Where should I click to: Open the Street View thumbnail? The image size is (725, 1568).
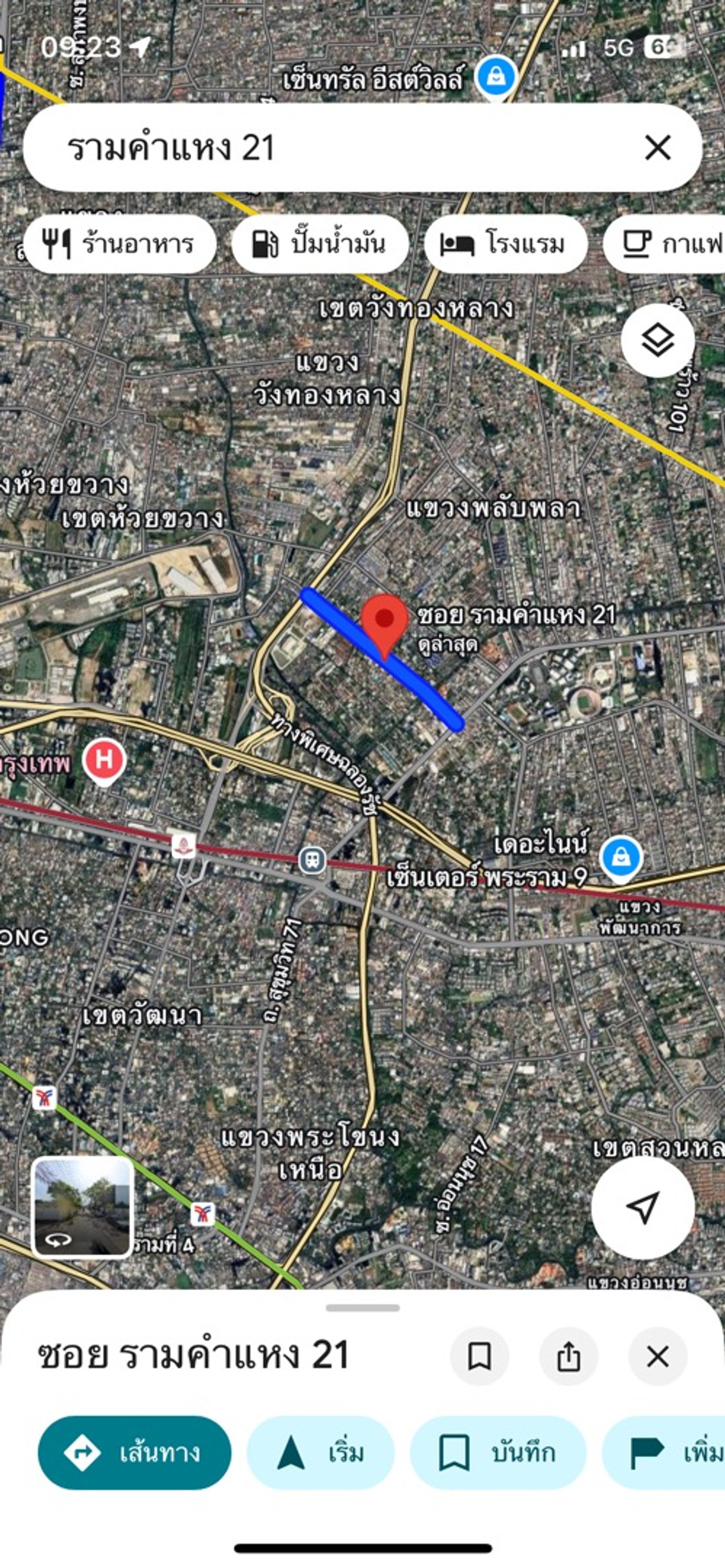pyautogui.click(x=82, y=1207)
